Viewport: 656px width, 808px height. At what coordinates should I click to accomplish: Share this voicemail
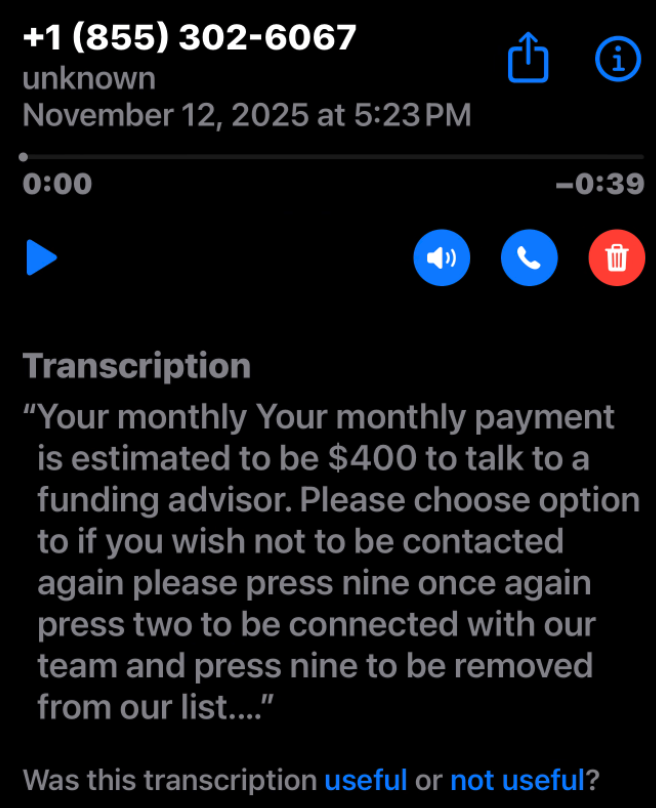tap(529, 60)
